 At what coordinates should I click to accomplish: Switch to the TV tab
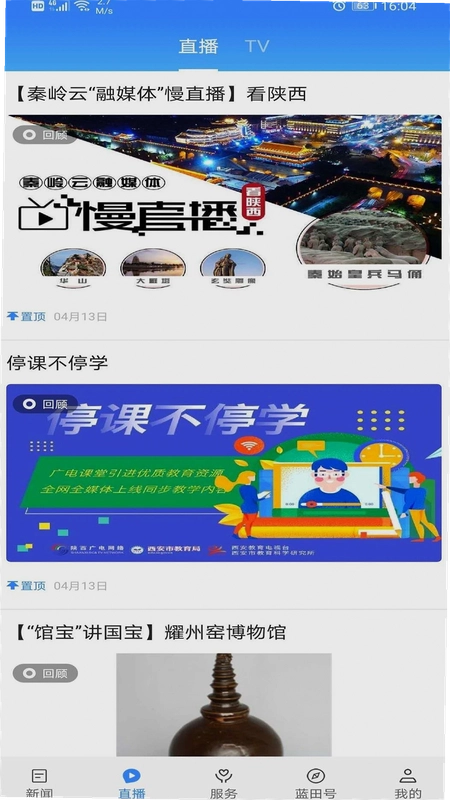(257, 46)
